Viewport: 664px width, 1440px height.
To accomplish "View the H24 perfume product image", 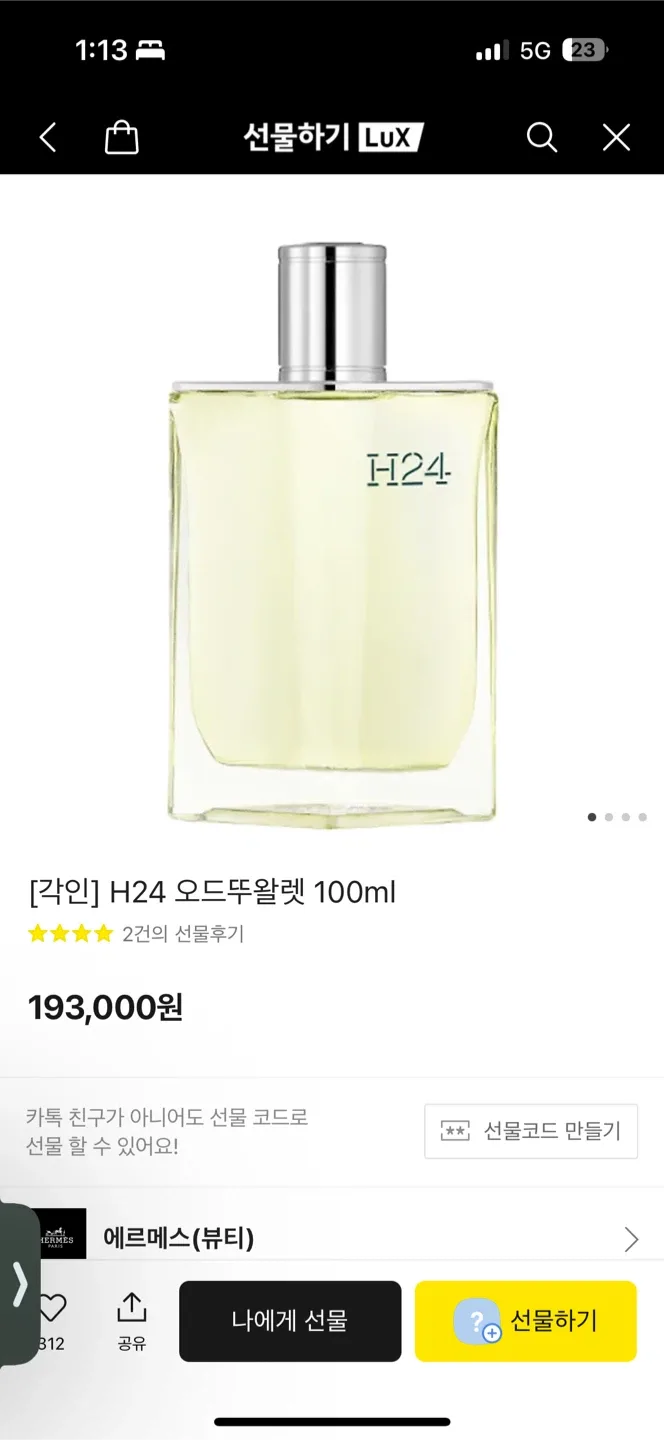I will tap(332, 530).
